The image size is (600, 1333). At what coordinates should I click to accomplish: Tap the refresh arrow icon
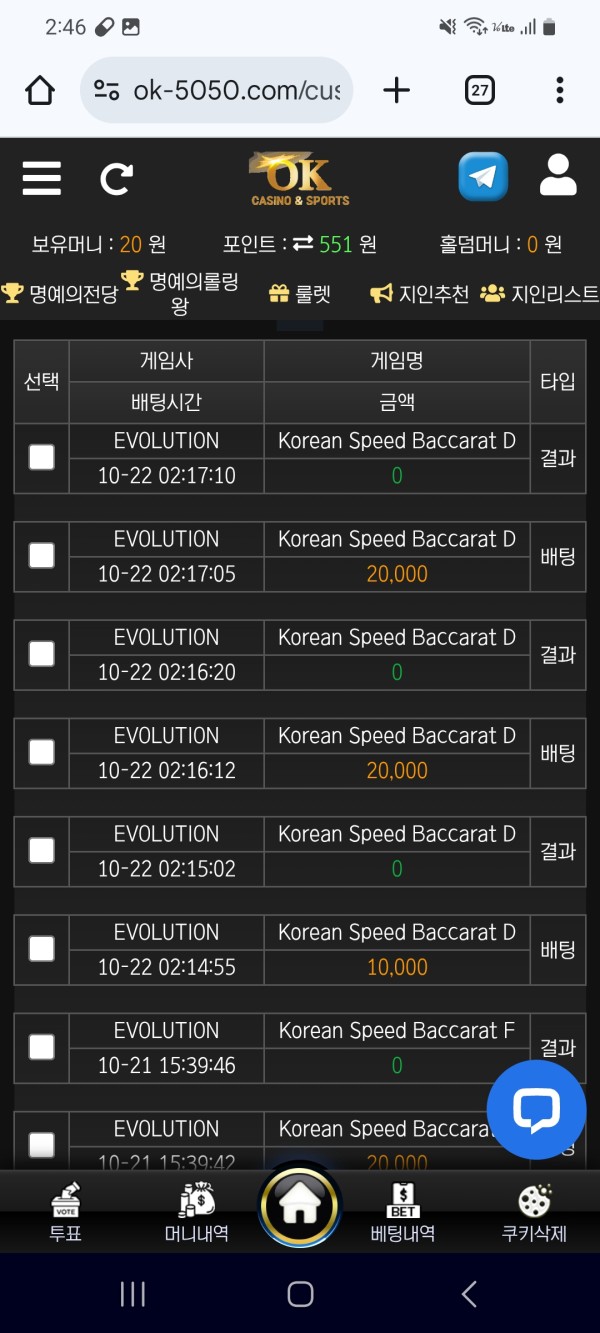tap(116, 179)
